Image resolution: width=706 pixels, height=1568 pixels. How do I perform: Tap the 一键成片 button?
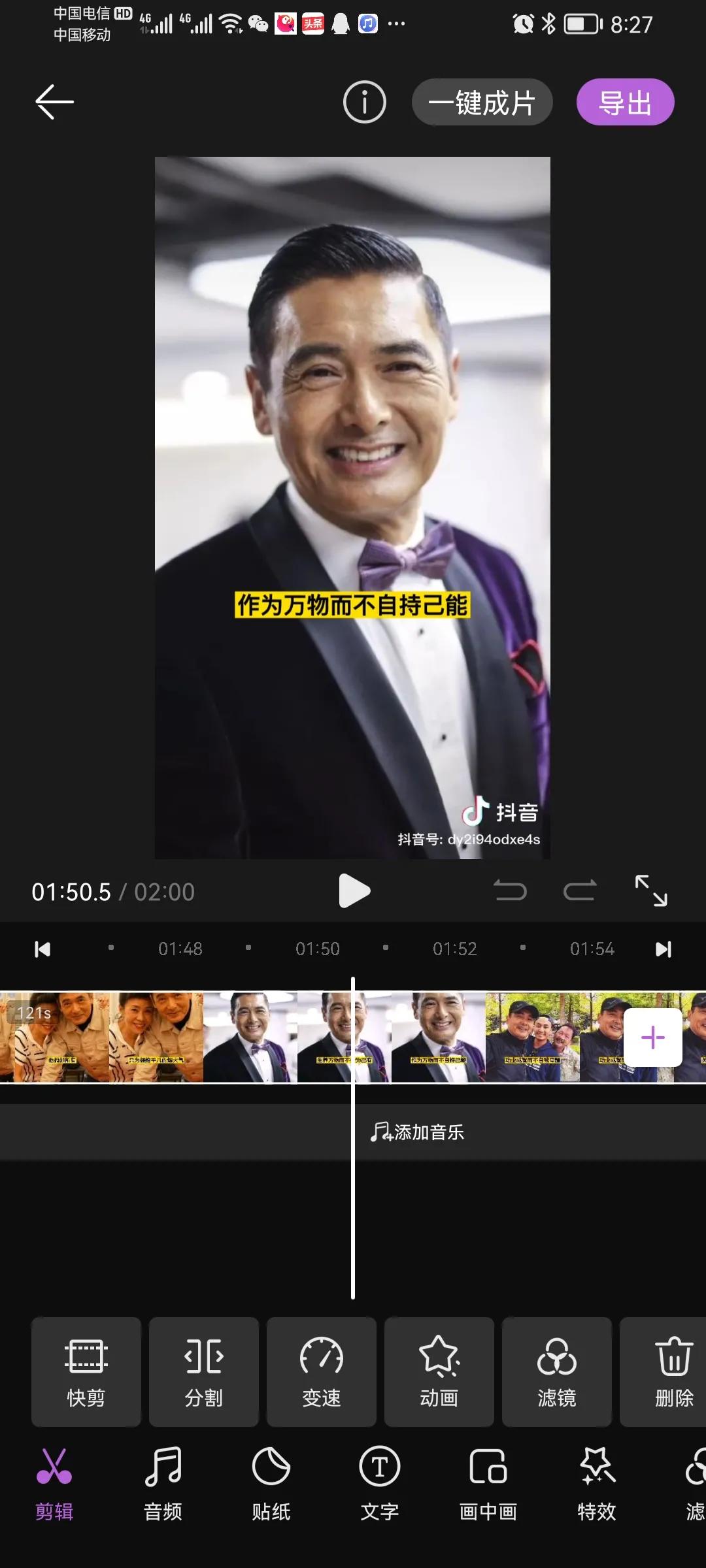click(482, 103)
